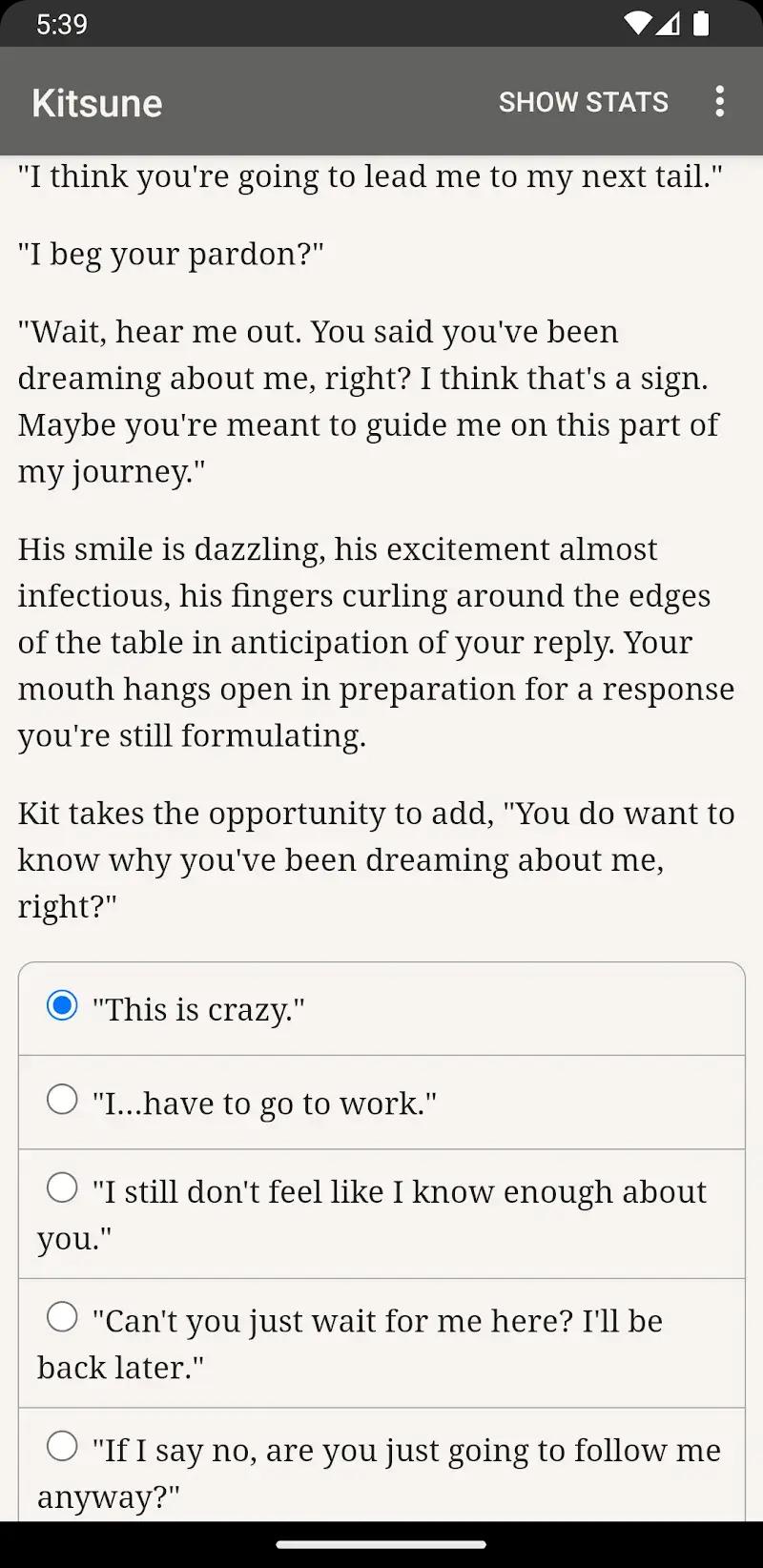Click the text of the work choice row
The height and width of the screenshot is (1568, 763).
pos(262,1103)
